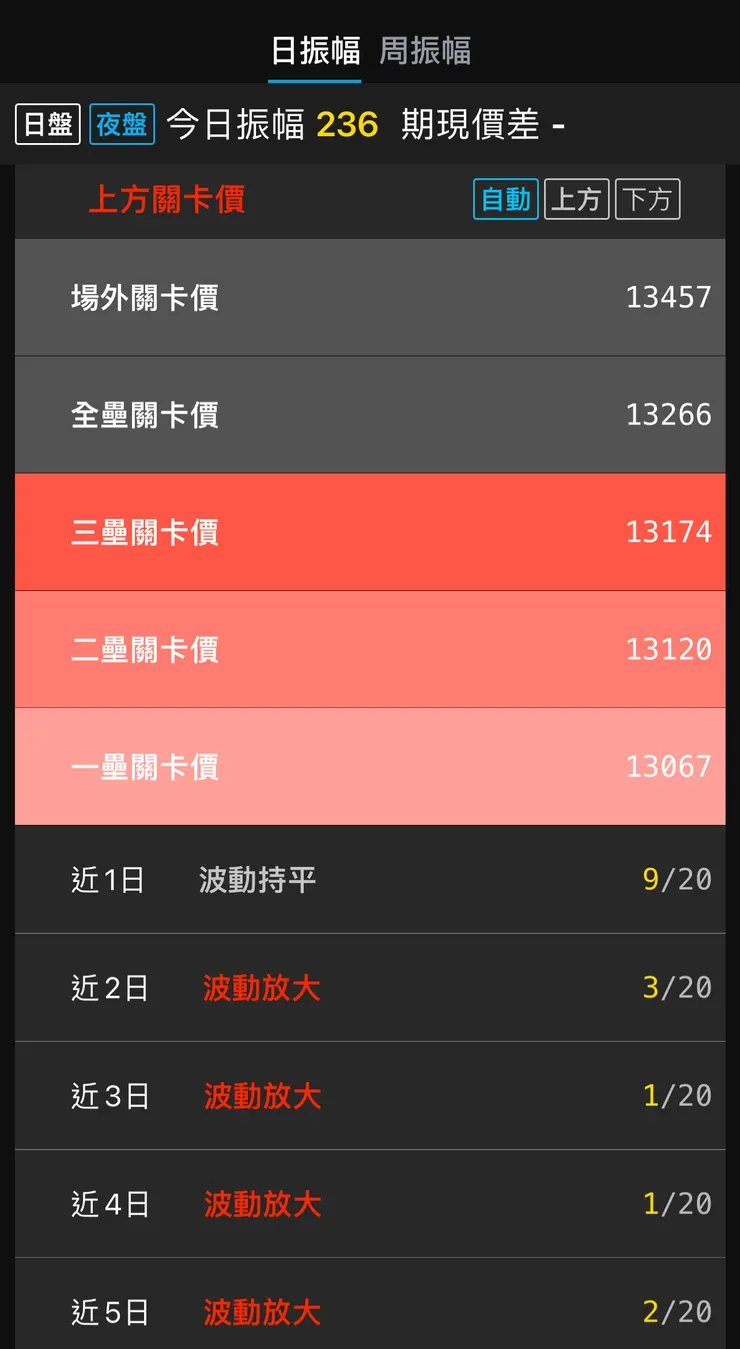The image size is (740, 1349).
Task: Click the 期現價差 indicator
Action: pos(465,124)
